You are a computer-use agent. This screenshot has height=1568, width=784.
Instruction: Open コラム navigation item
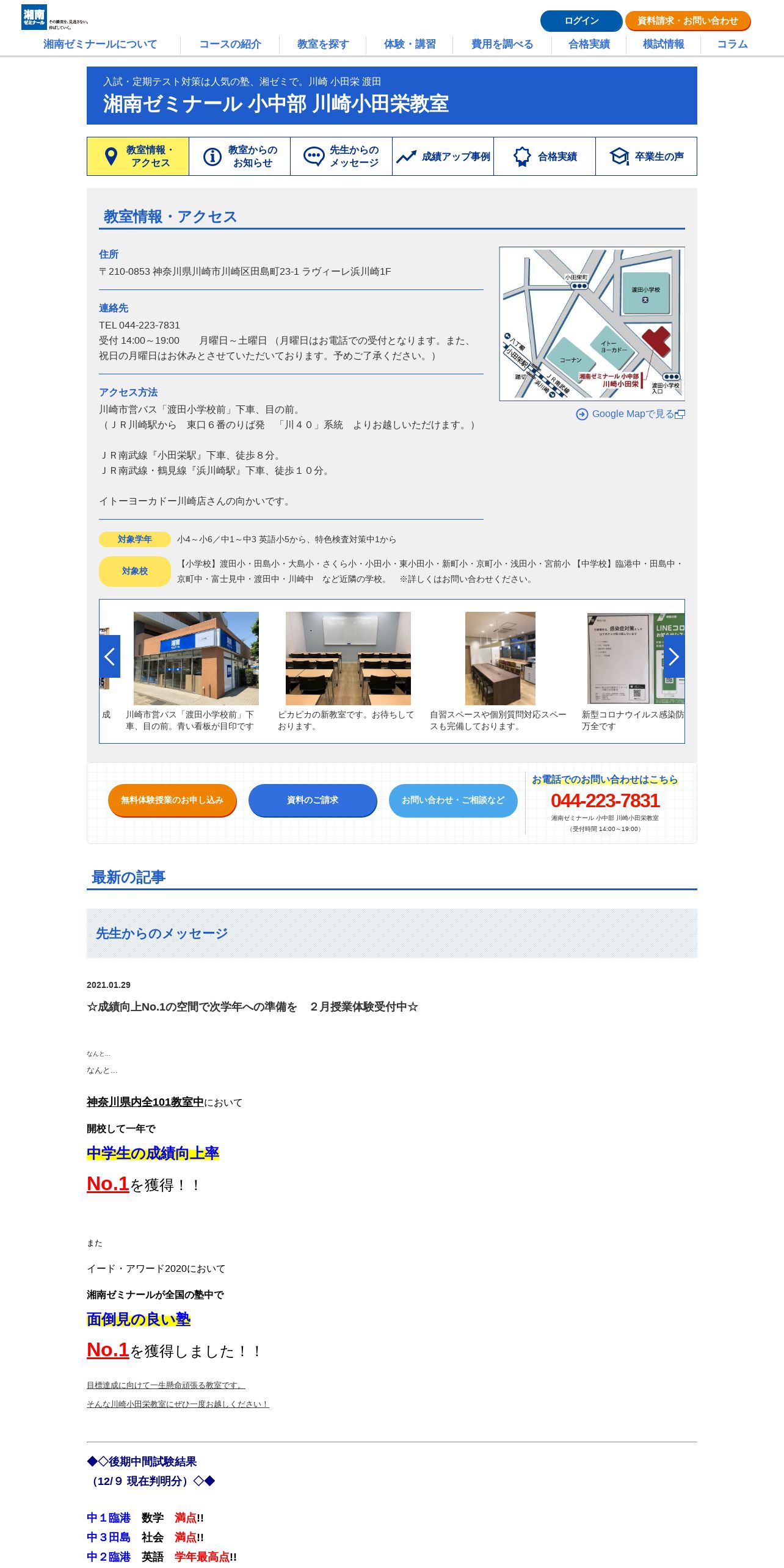(732, 45)
